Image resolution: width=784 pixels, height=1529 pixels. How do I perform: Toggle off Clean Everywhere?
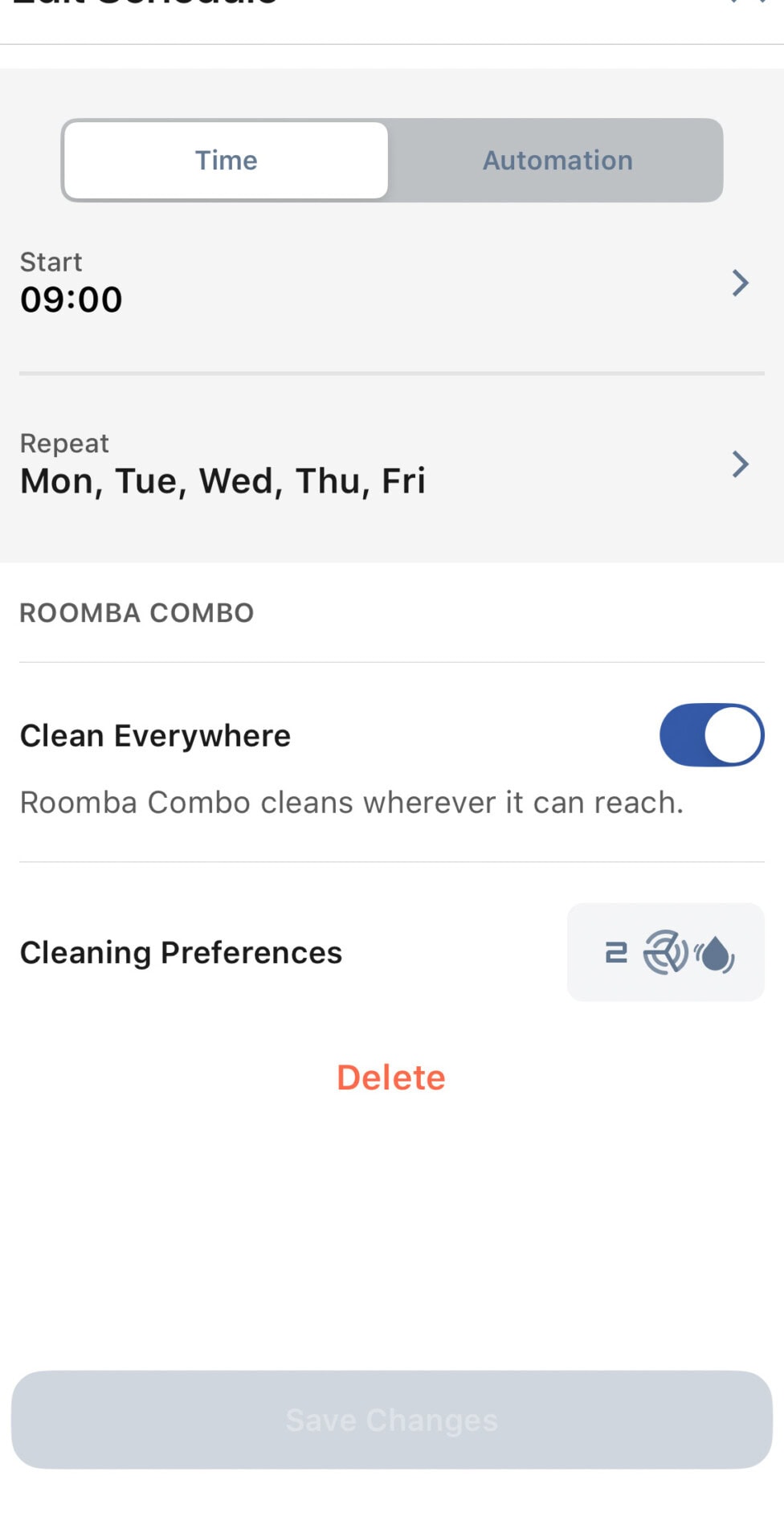coord(711,735)
